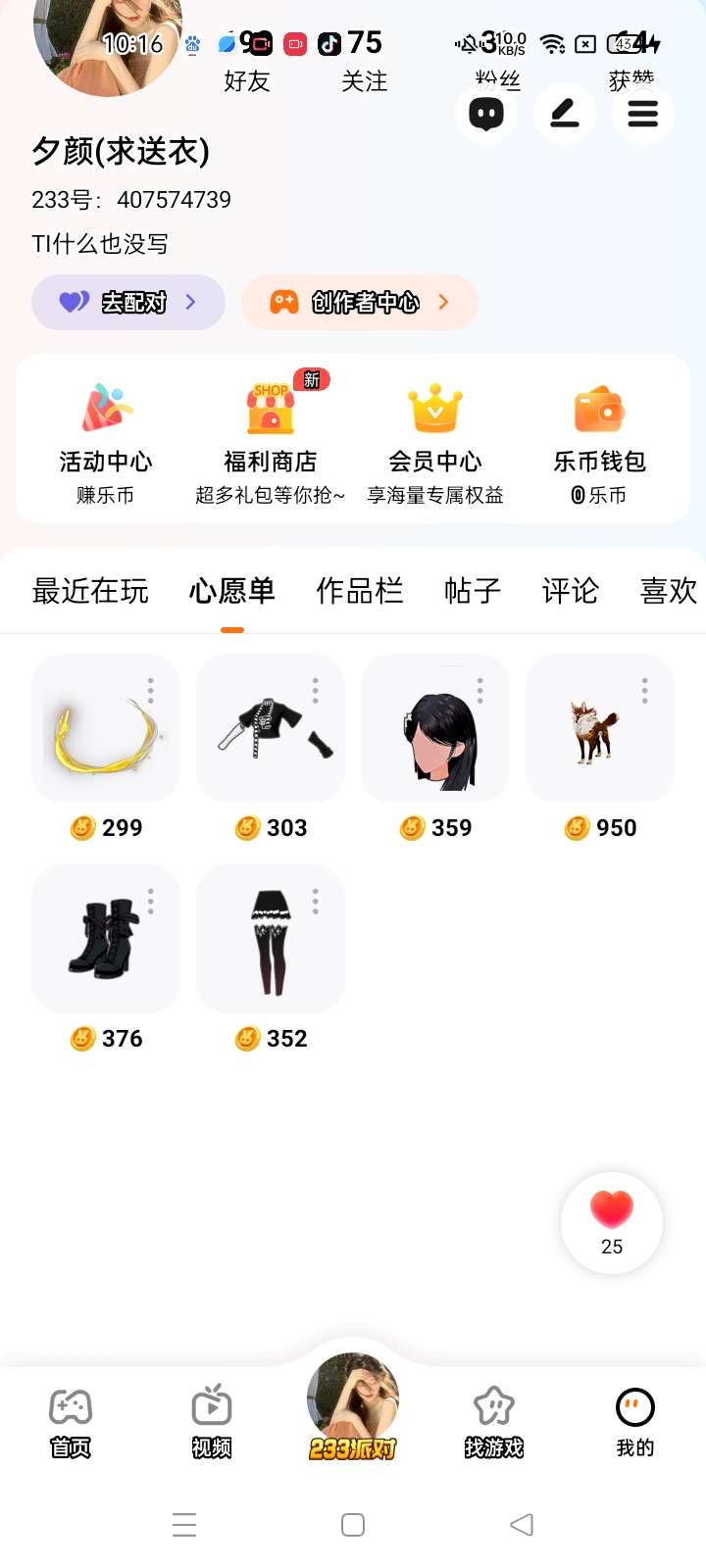Switch to the 最近在玩 tab
Screen dimensions: 706x1568
[90, 591]
